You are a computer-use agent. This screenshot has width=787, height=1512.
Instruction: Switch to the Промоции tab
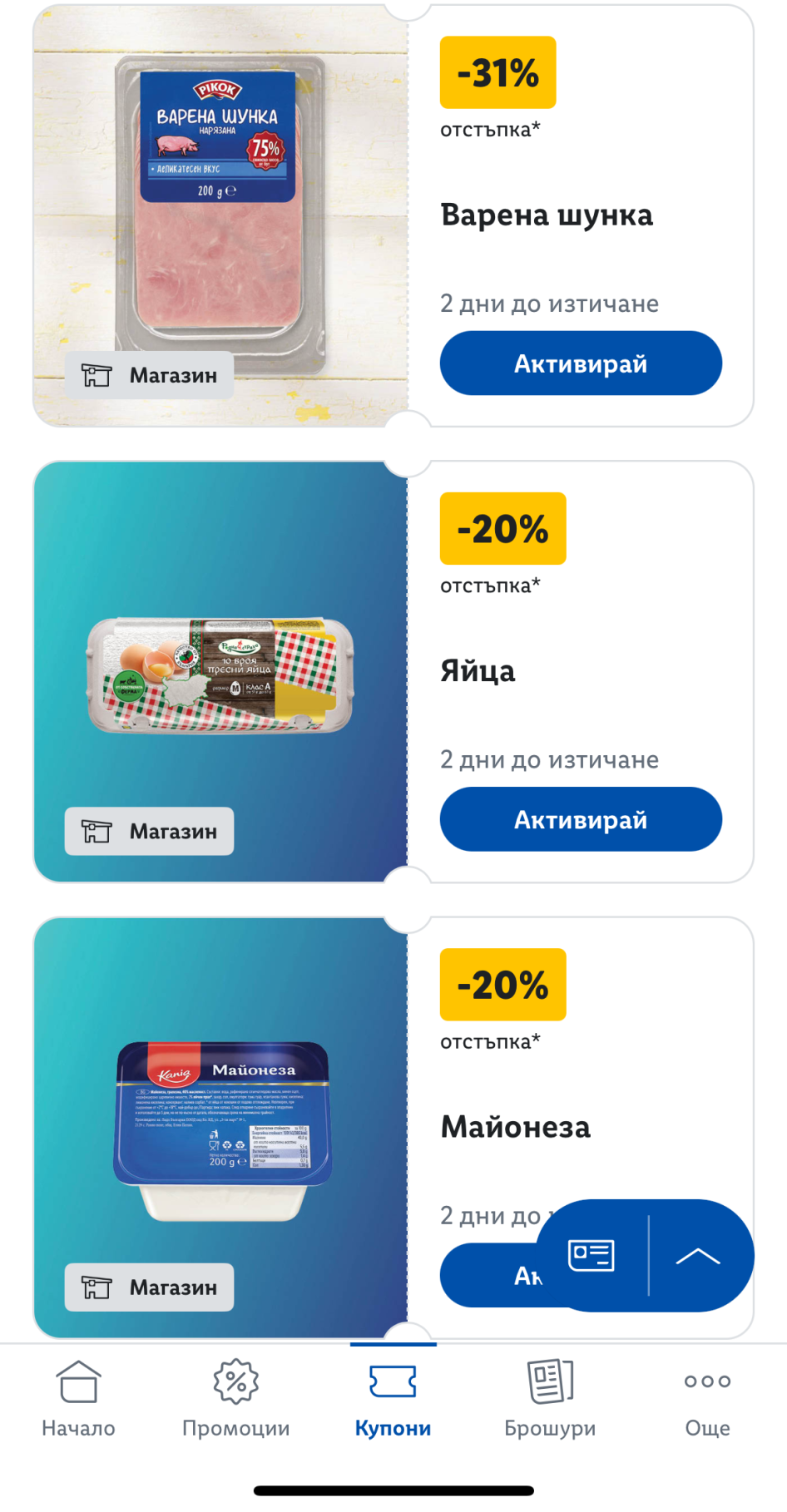tap(235, 1398)
